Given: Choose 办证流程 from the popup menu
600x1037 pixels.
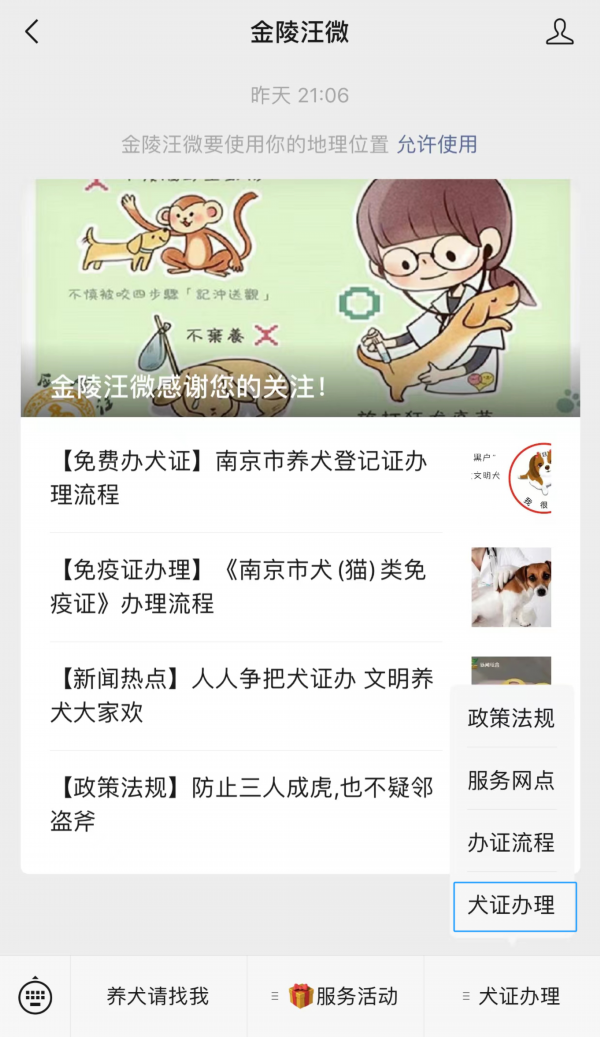Looking at the screenshot, I should pos(511,843).
